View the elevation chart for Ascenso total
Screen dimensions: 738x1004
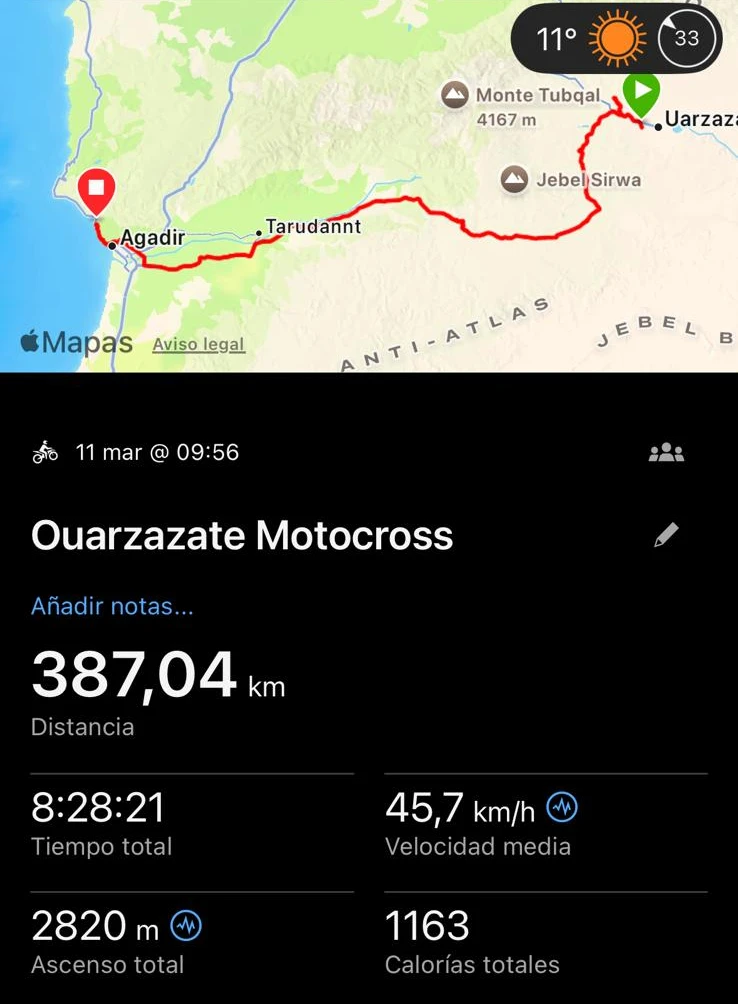pyautogui.click(x=186, y=927)
